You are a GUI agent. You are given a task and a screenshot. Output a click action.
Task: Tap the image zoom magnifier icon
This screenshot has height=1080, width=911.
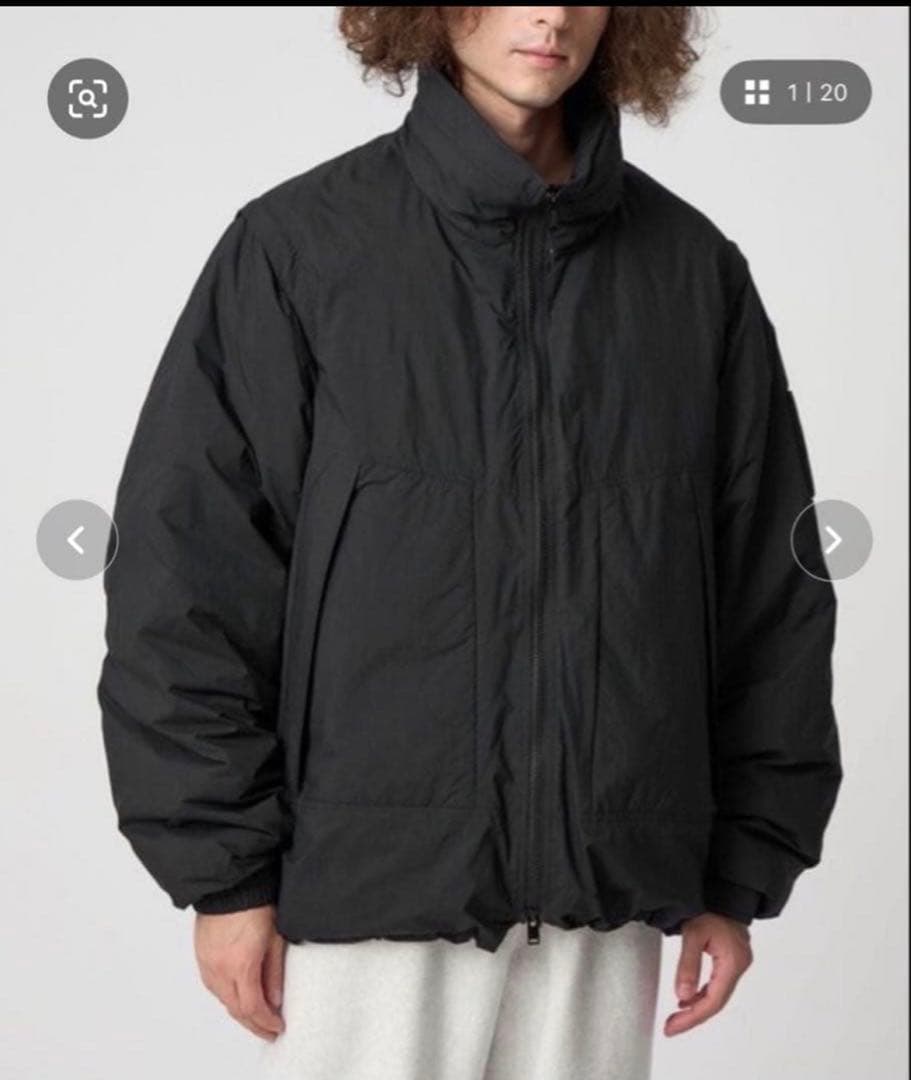(x=88, y=98)
